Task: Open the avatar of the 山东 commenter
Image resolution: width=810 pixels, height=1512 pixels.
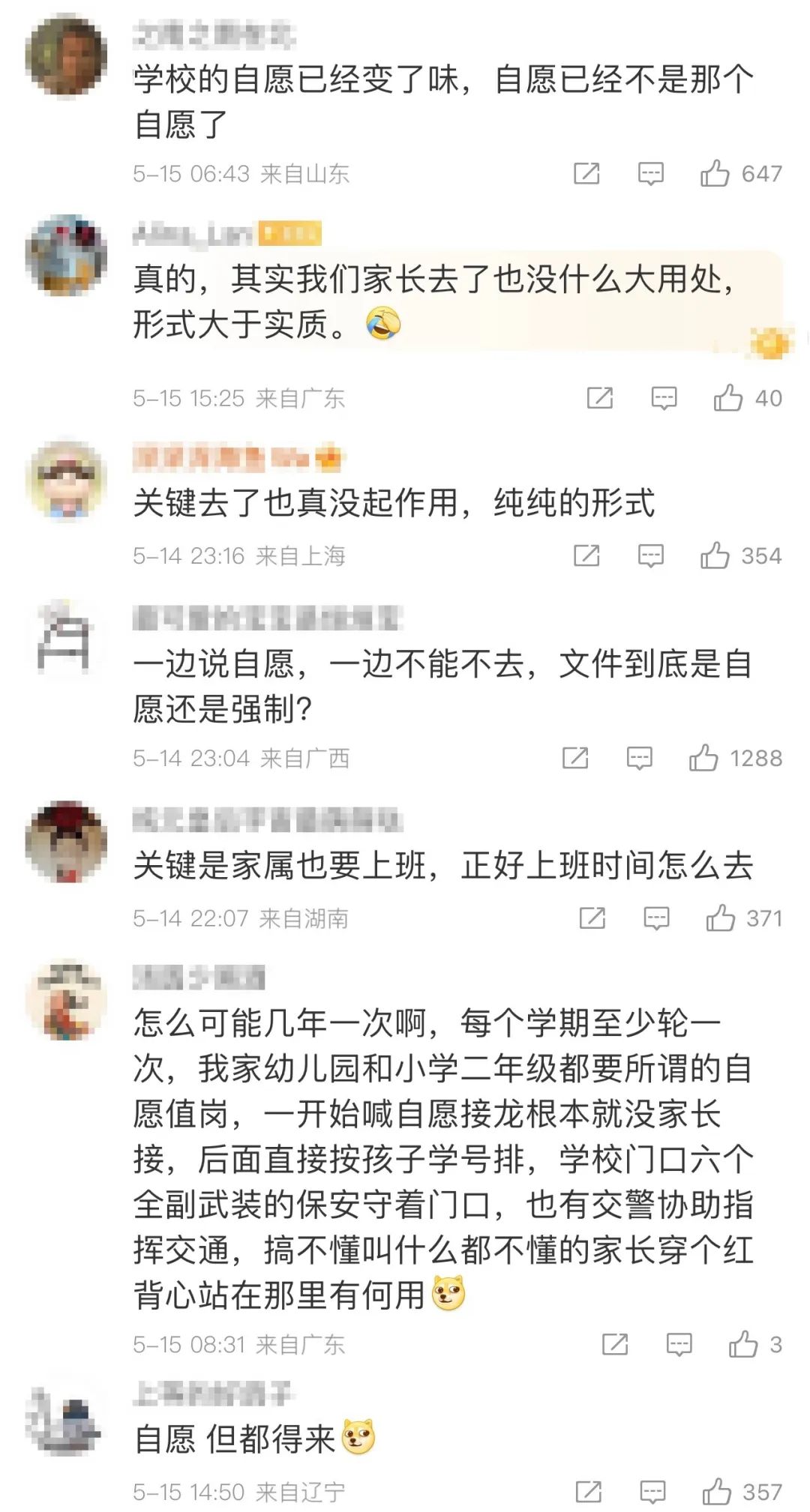Action: [x=66, y=56]
